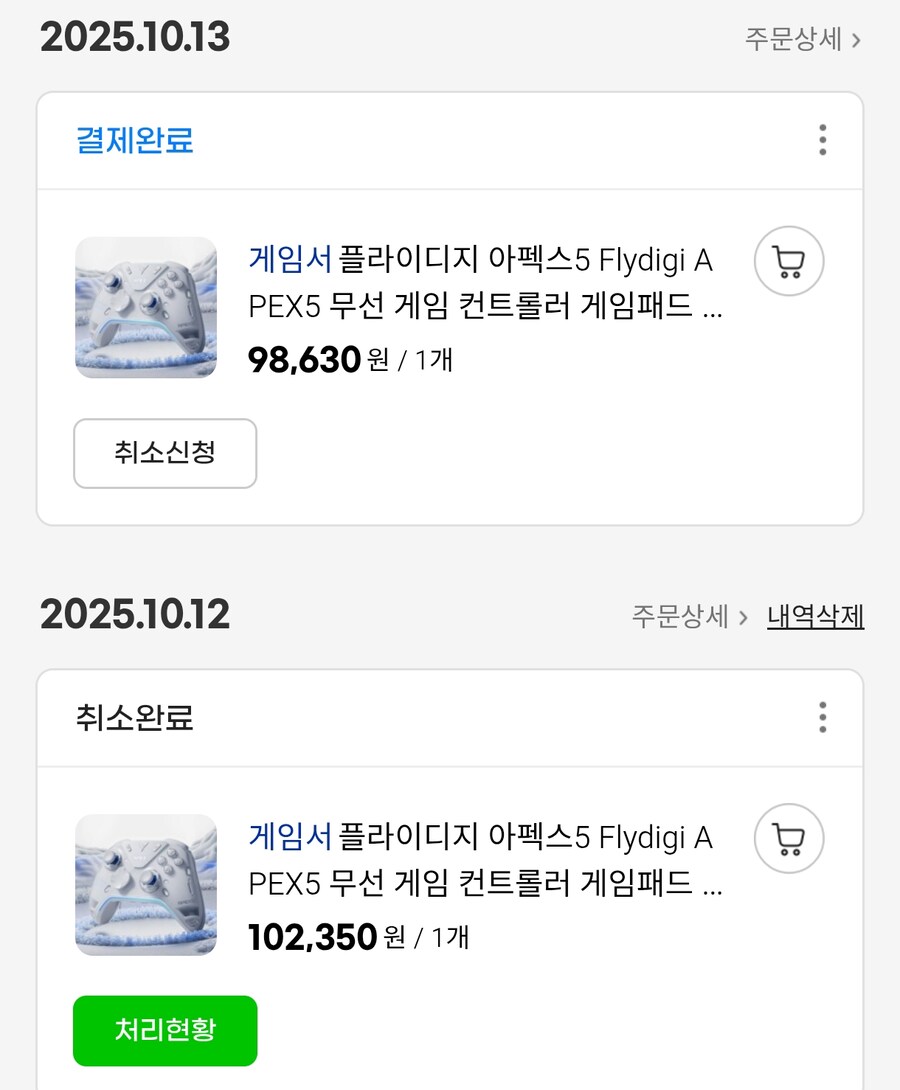This screenshot has width=900, height=1090.
Task: Open the overflow menu on the 결제완료 order
Action: (x=822, y=140)
